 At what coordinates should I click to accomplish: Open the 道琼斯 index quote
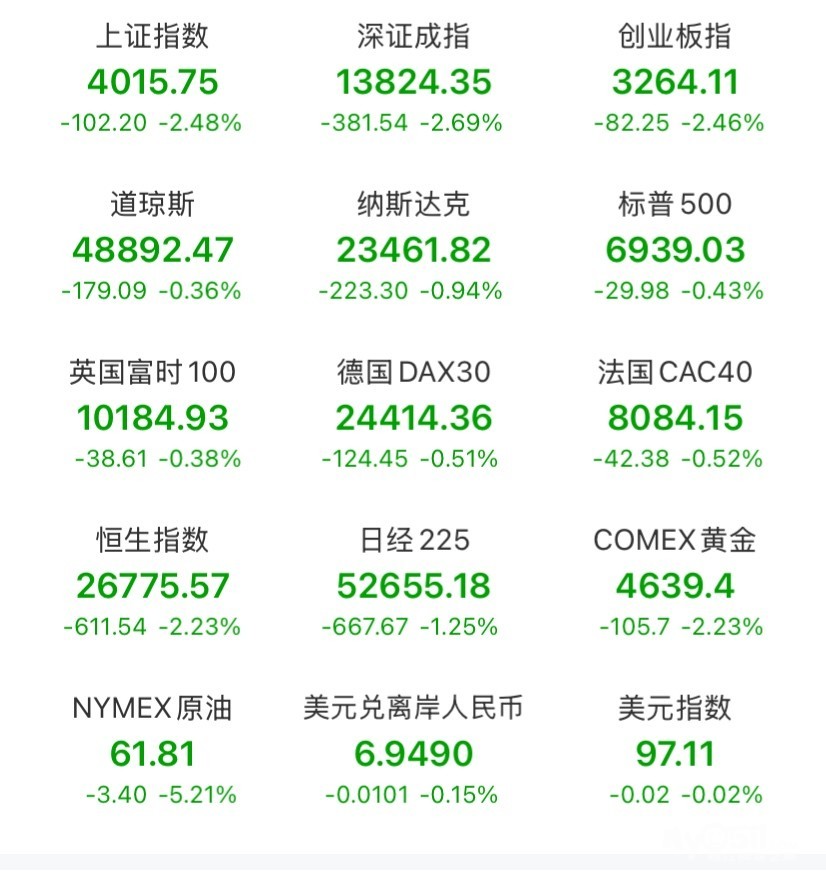tap(152, 249)
